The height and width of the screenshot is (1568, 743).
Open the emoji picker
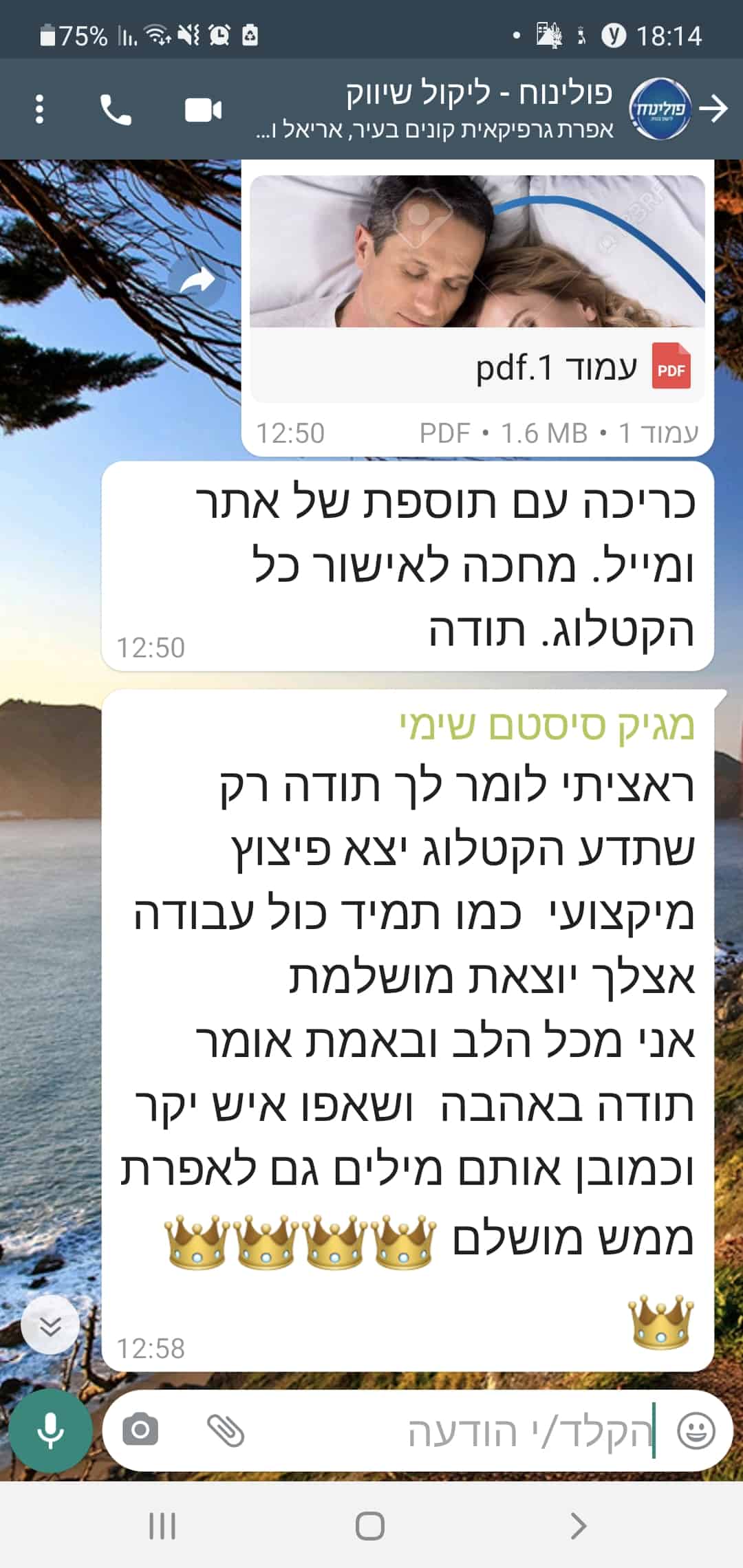coord(696,1431)
